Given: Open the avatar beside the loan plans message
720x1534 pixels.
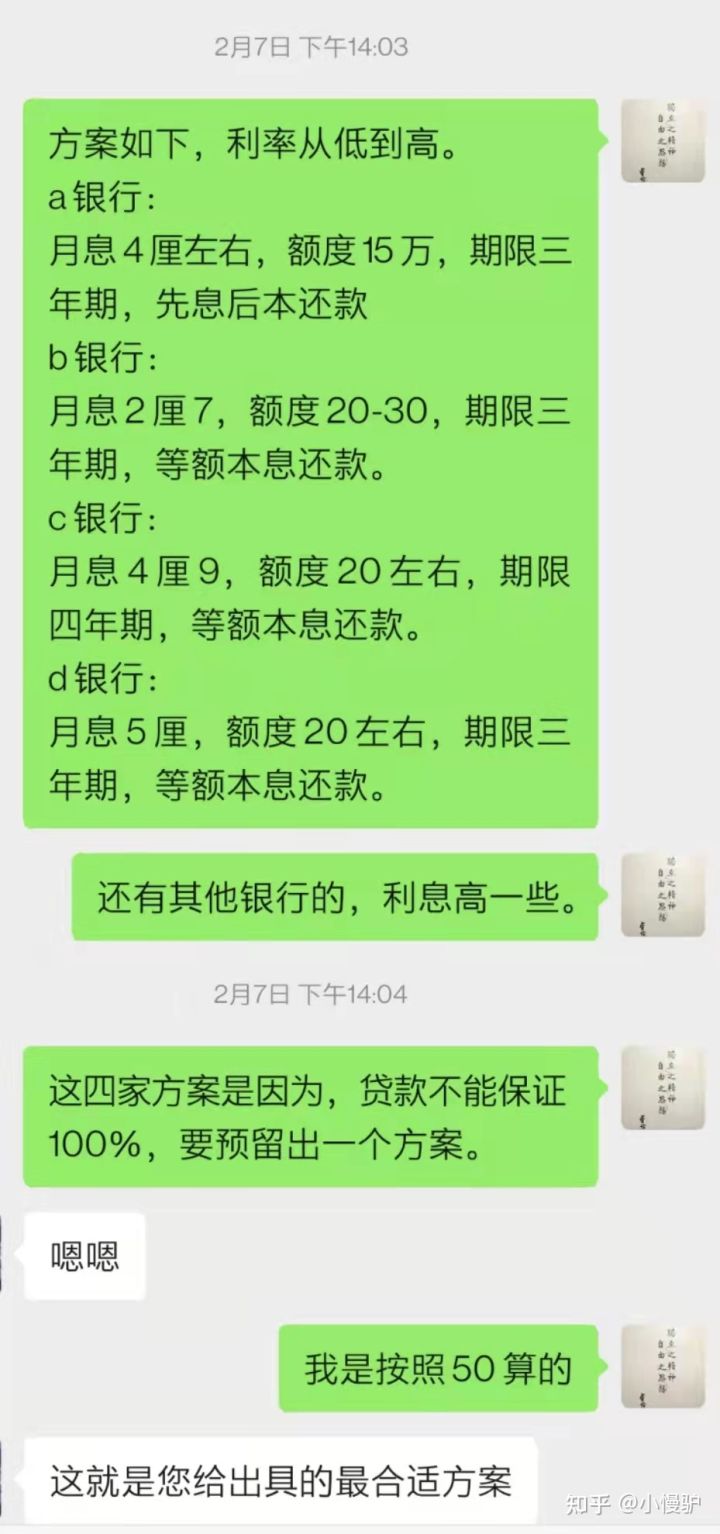Looking at the screenshot, I should pyautogui.click(x=662, y=140).
